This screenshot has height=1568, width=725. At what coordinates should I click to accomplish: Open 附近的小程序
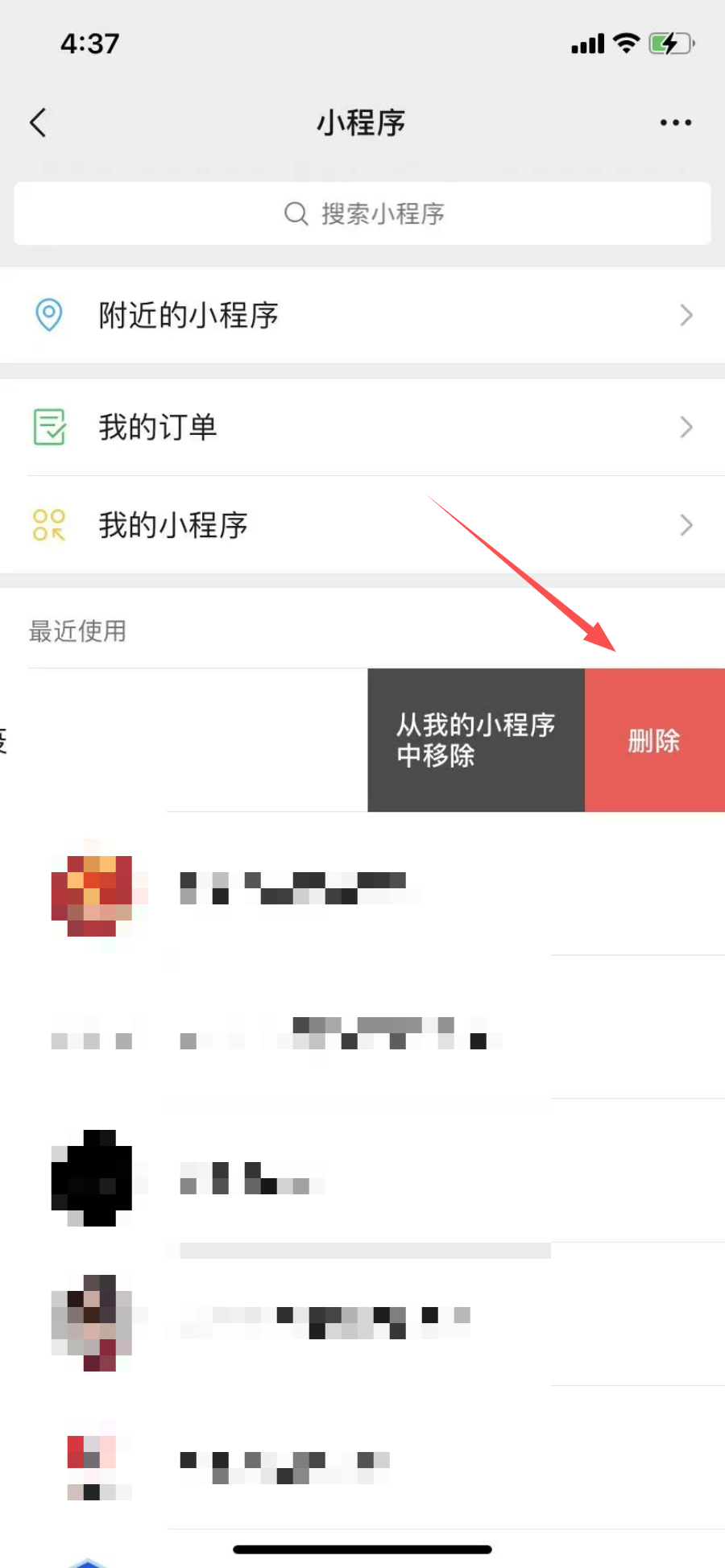362,315
